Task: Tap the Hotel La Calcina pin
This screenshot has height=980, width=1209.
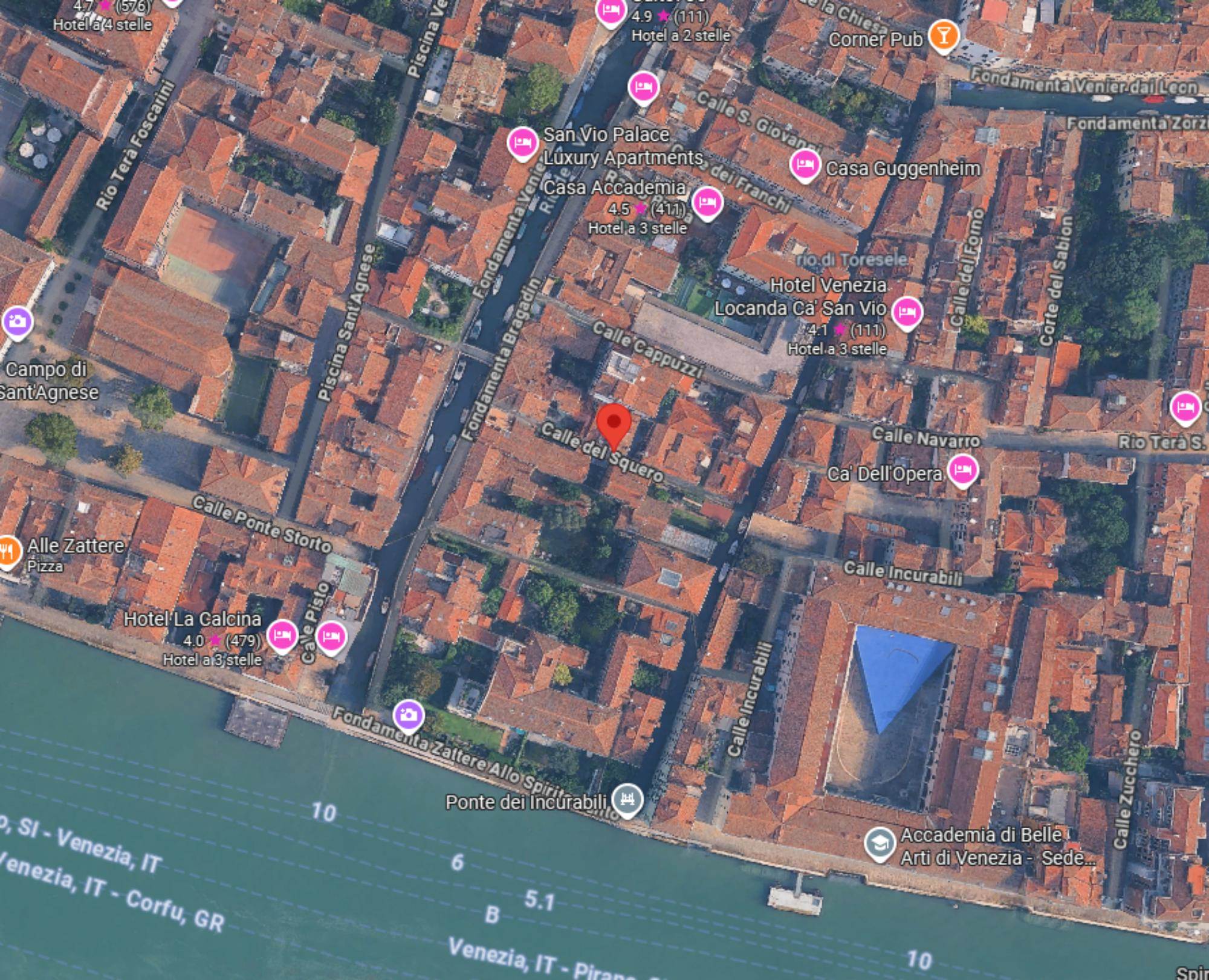Action: point(282,634)
